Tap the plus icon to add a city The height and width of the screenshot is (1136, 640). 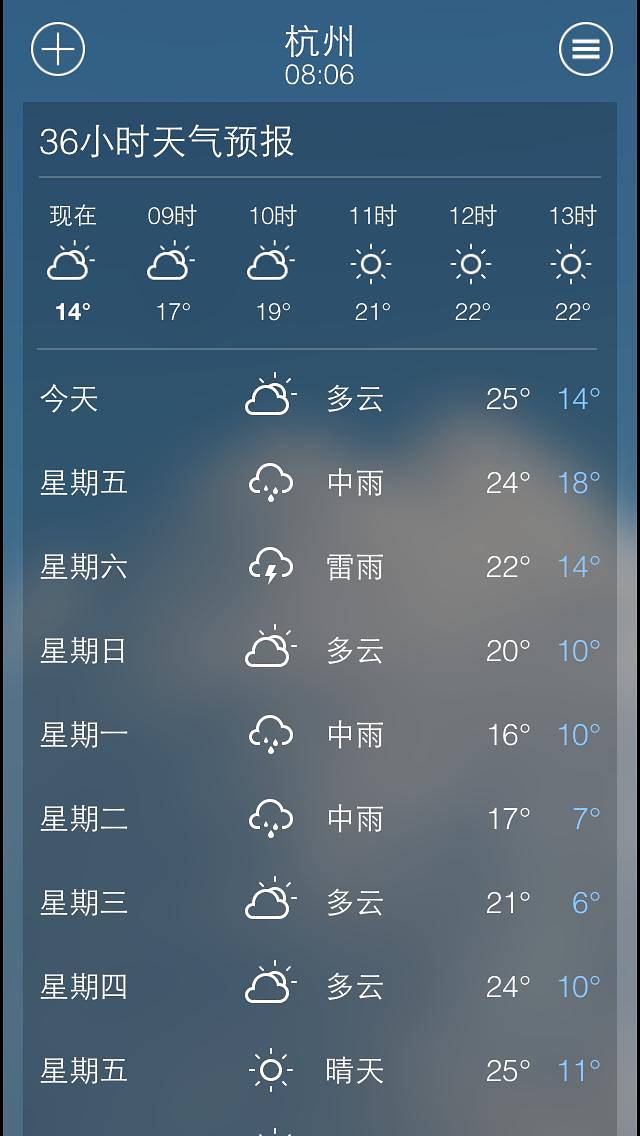58,48
